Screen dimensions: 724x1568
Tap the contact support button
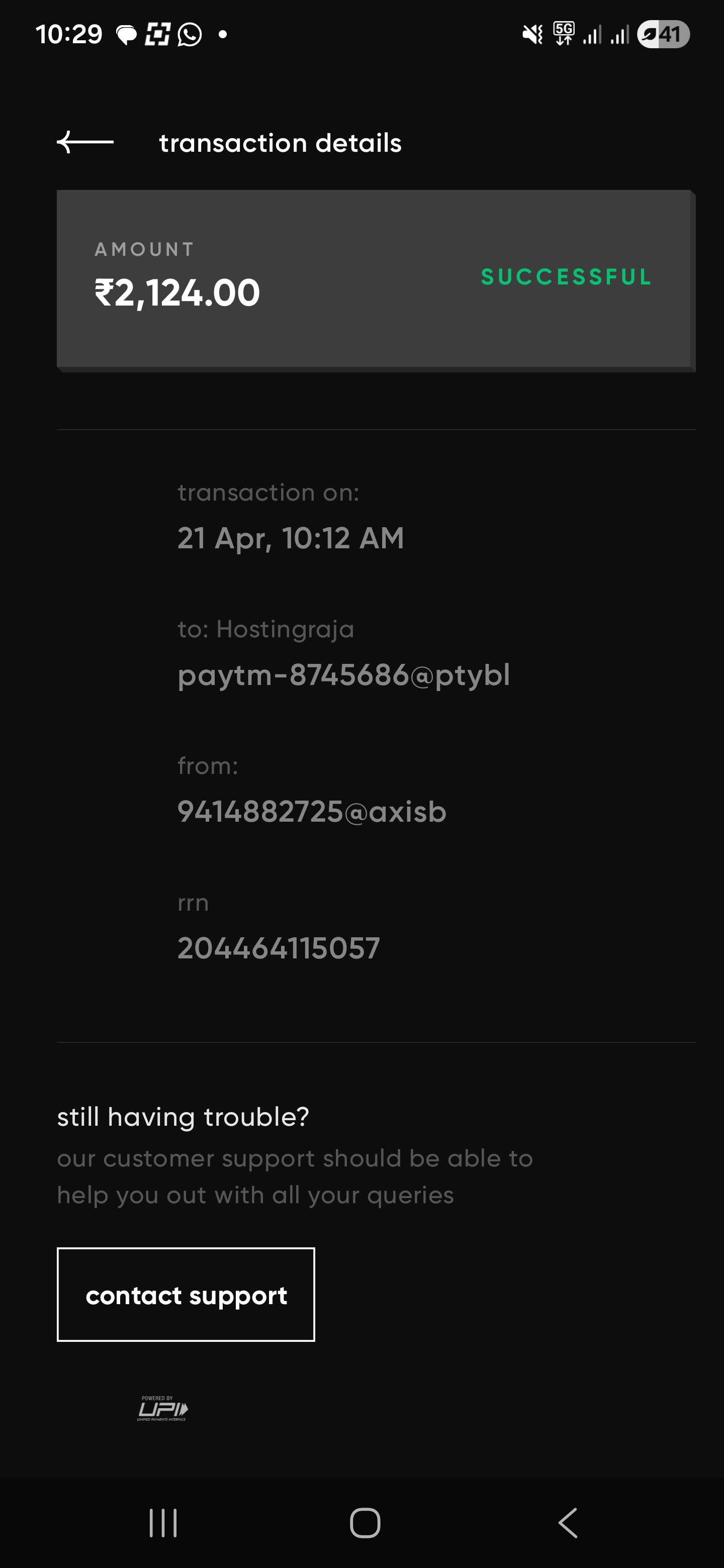(x=186, y=1295)
